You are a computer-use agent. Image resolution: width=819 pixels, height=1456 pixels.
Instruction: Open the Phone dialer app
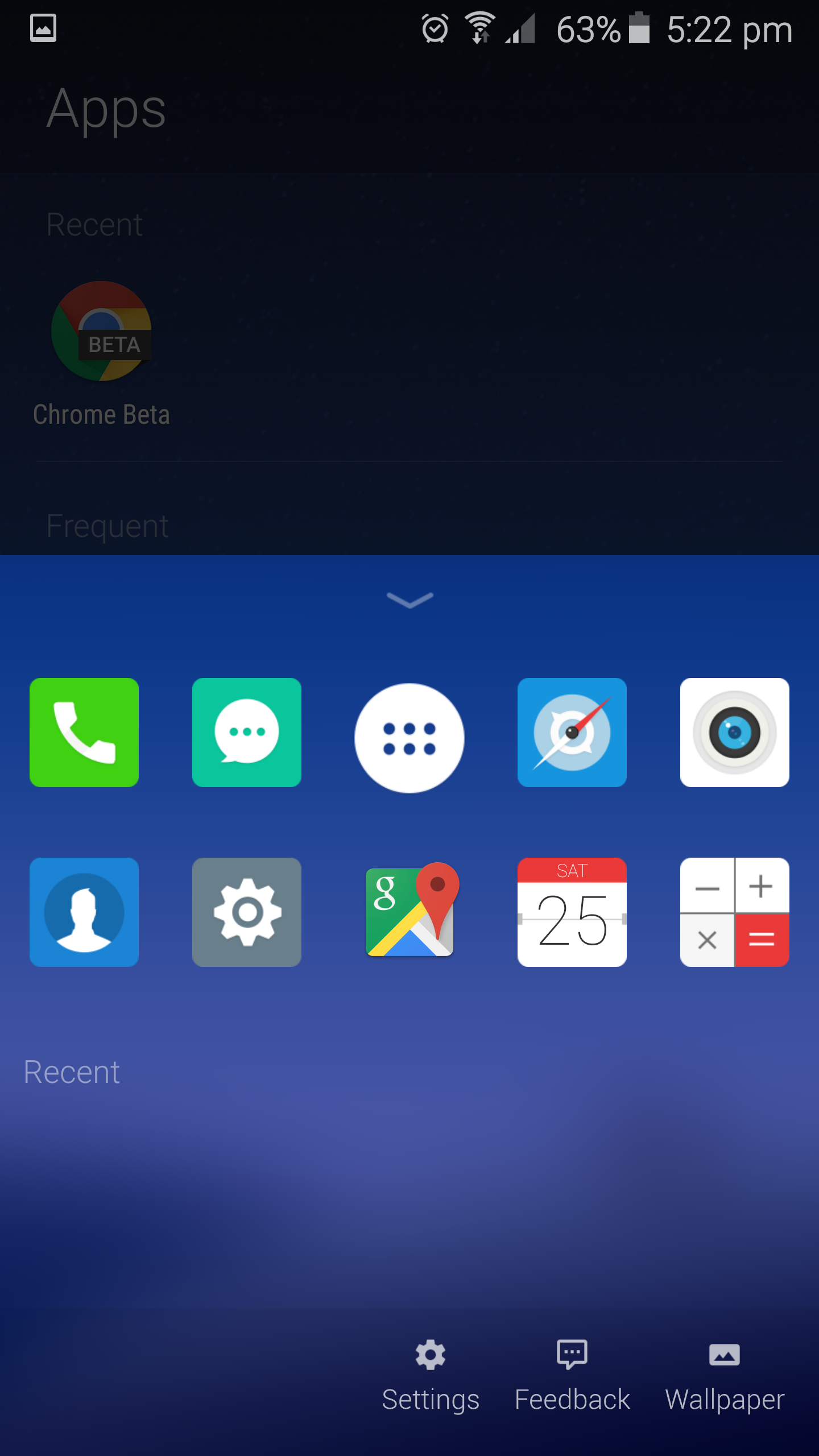84,733
